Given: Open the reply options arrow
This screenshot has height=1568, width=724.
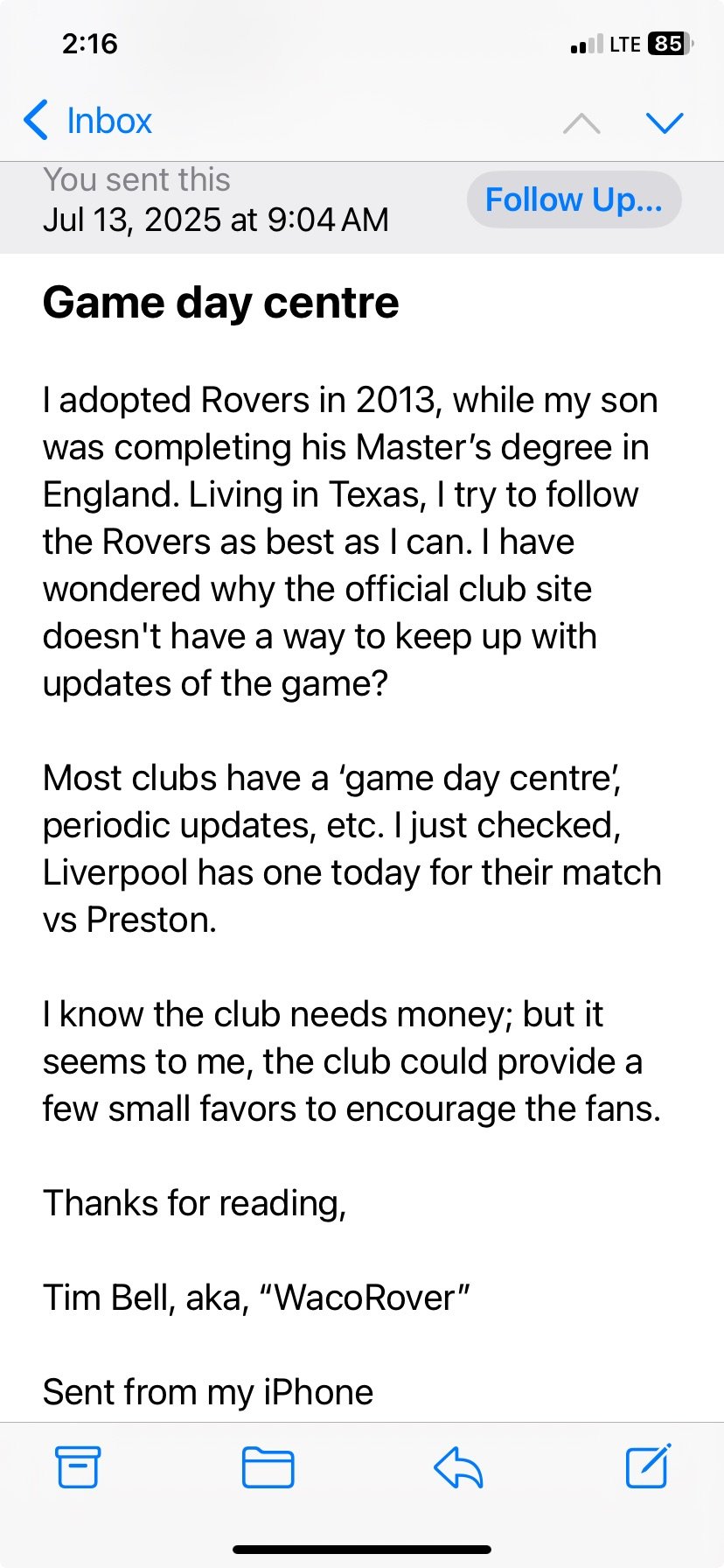Looking at the screenshot, I should click(x=458, y=1467).
